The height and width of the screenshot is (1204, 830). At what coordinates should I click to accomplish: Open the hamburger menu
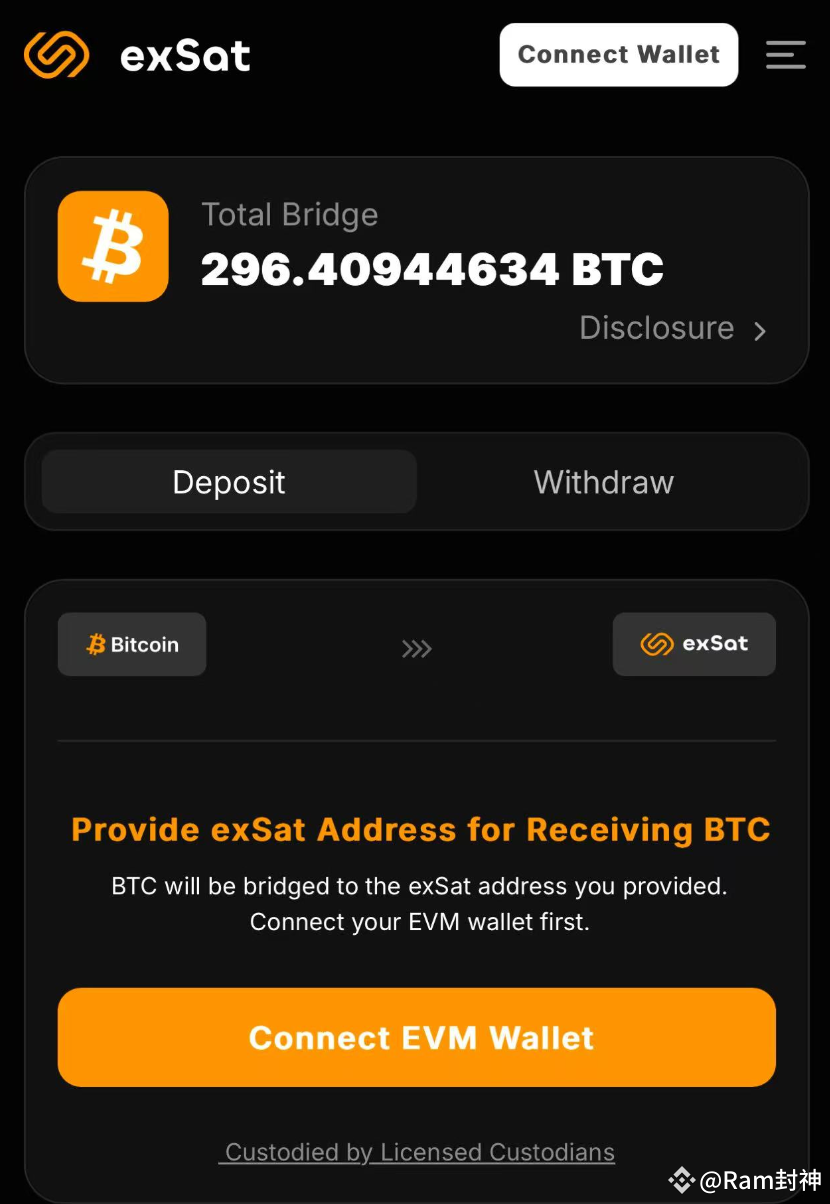(x=786, y=55)
